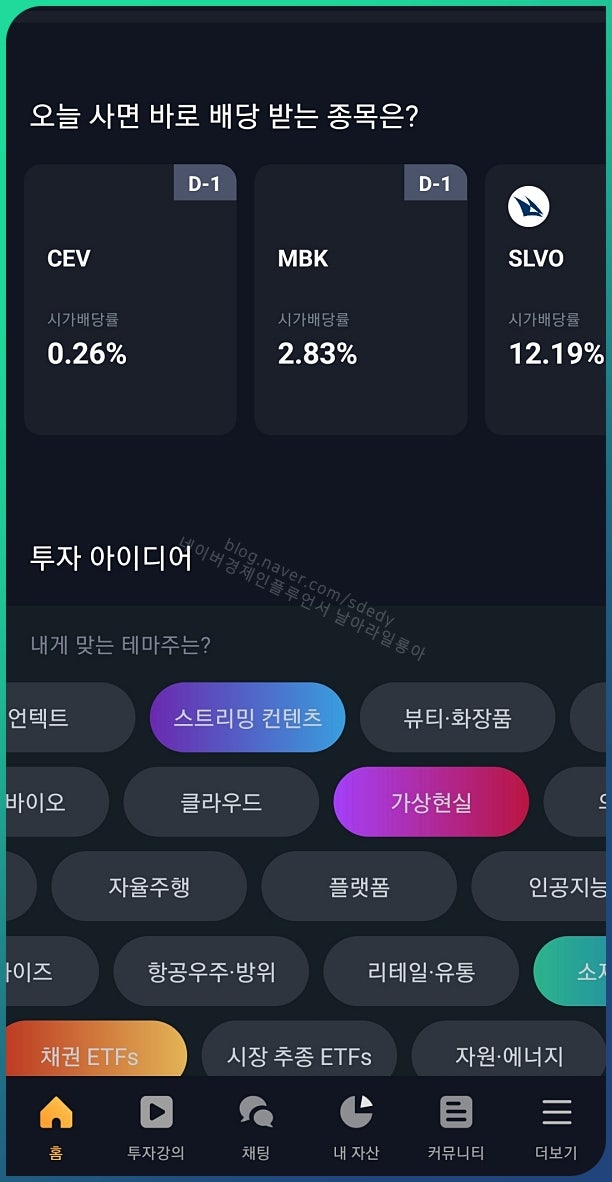
Task: Select the 인공지능 theme chip
Action: pyautogui.click(x=540, y=886)
